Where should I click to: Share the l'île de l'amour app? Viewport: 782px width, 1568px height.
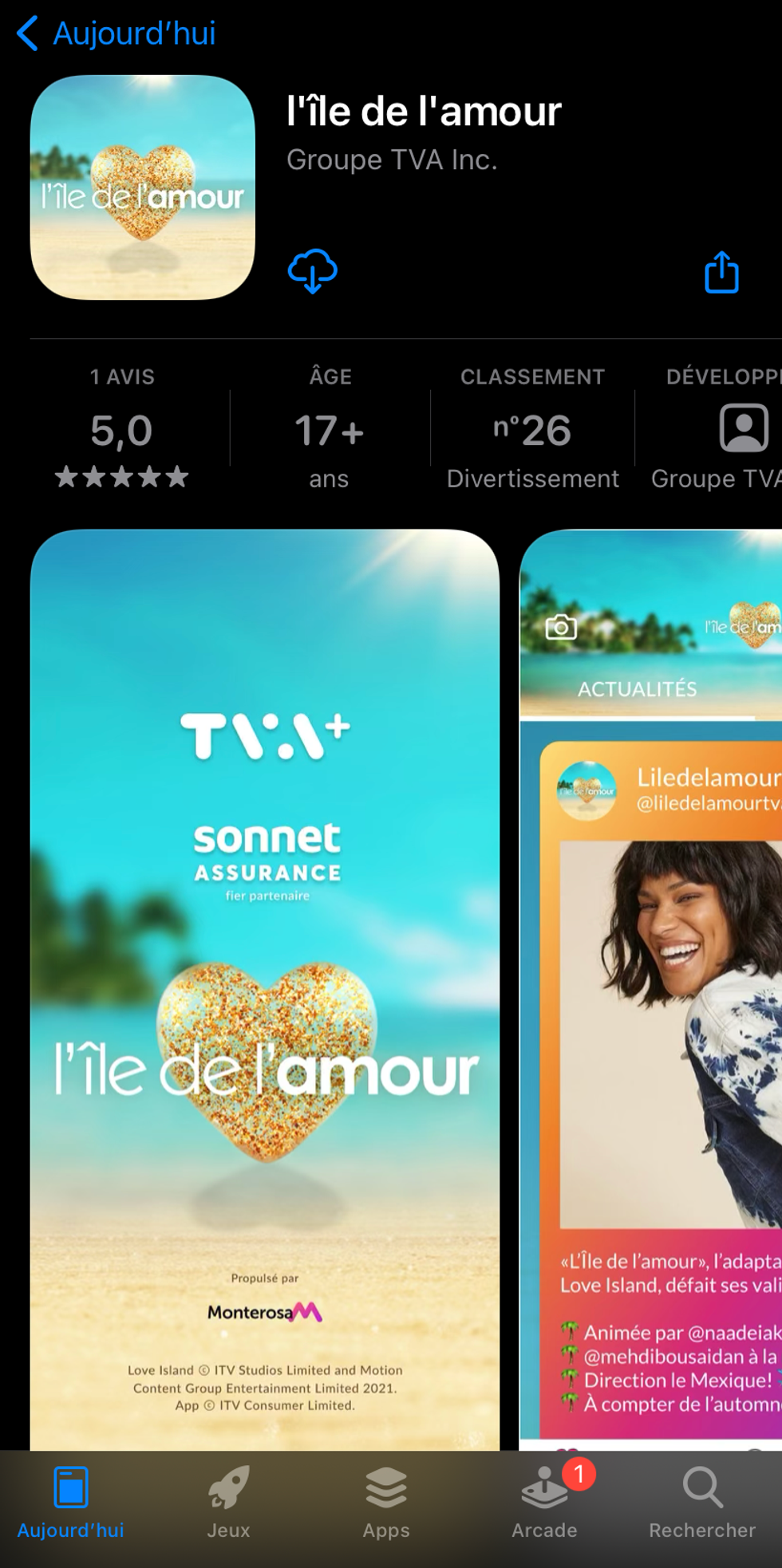click(721, 272)
